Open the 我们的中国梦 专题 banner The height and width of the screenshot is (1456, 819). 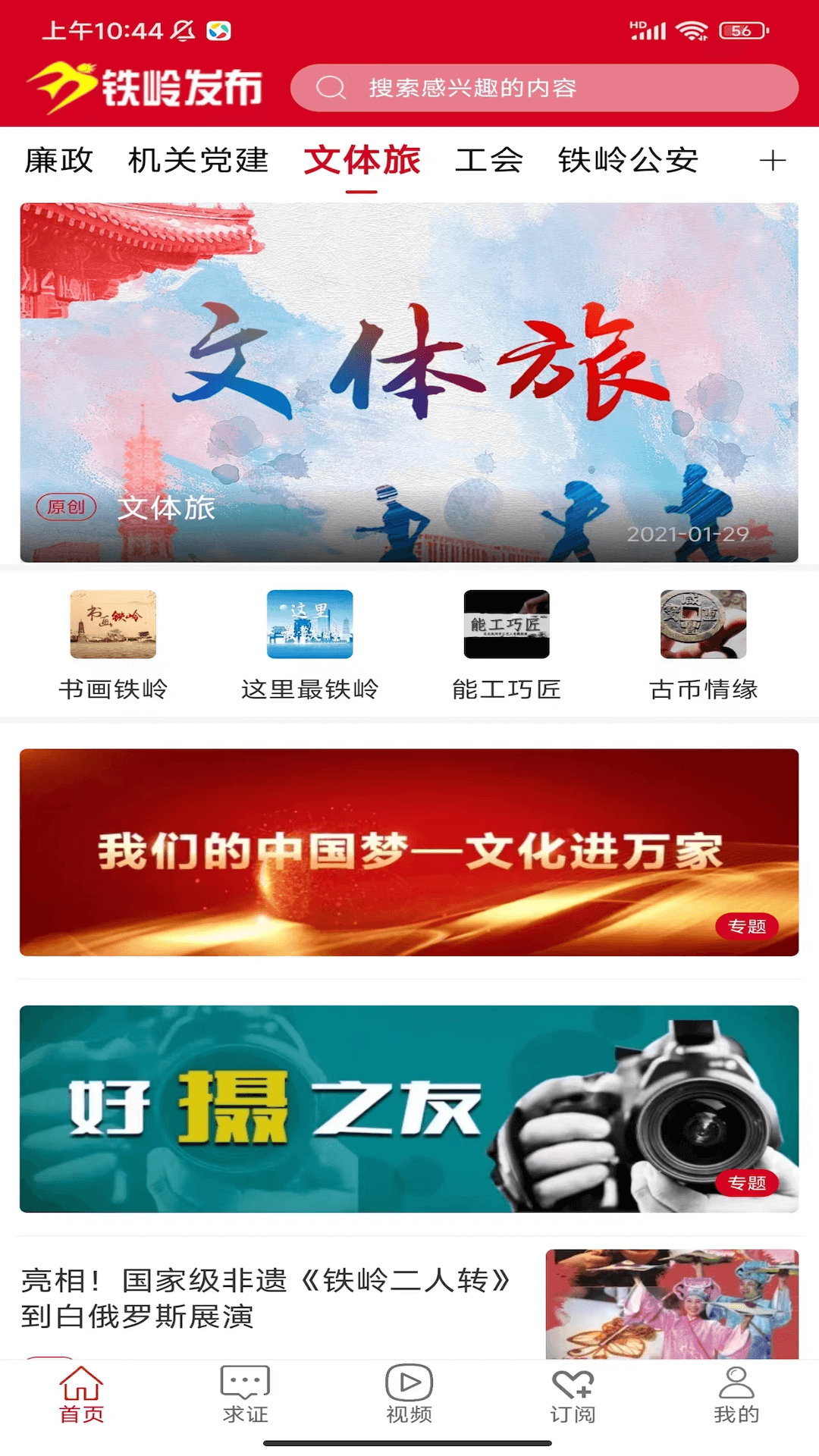tap(409, 851)
